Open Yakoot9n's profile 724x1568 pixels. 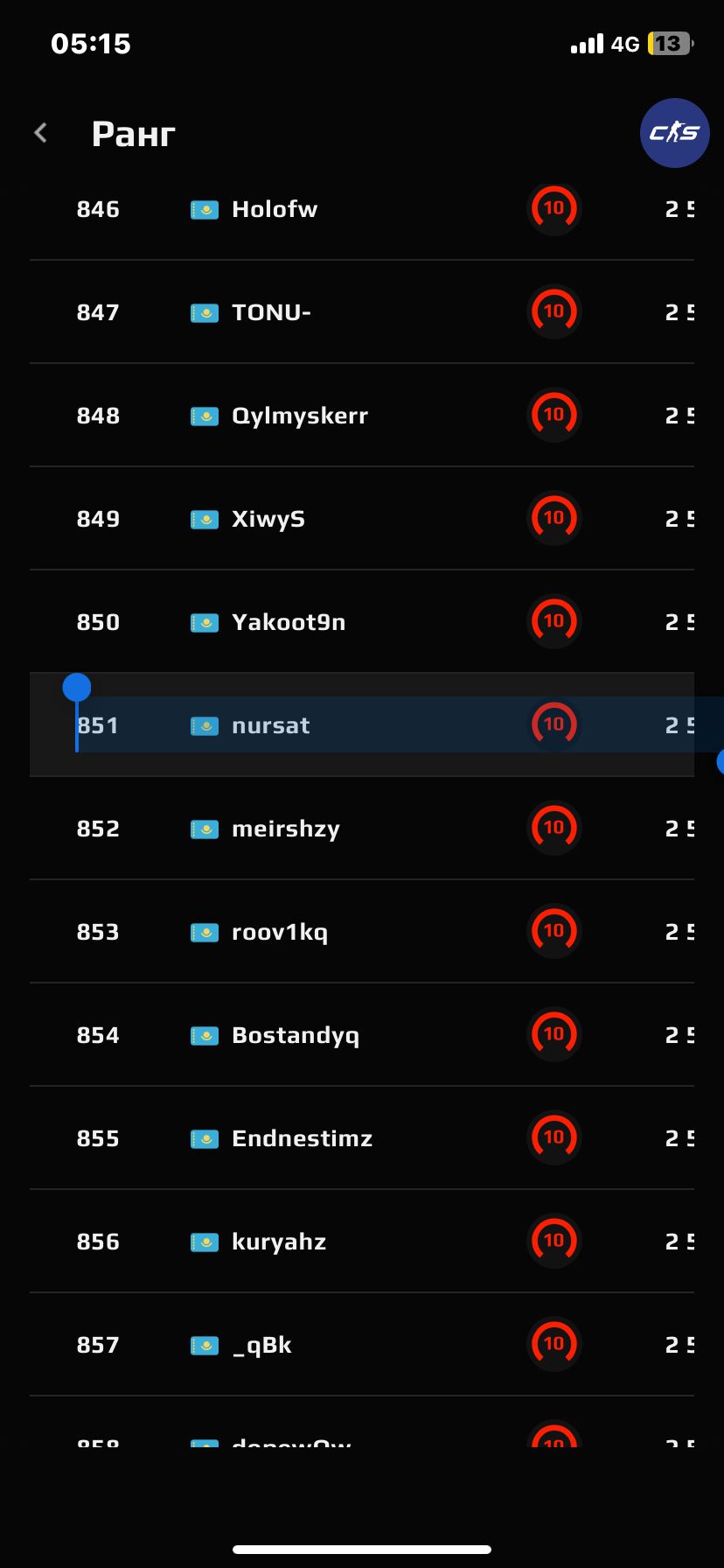tap(289, 623)
